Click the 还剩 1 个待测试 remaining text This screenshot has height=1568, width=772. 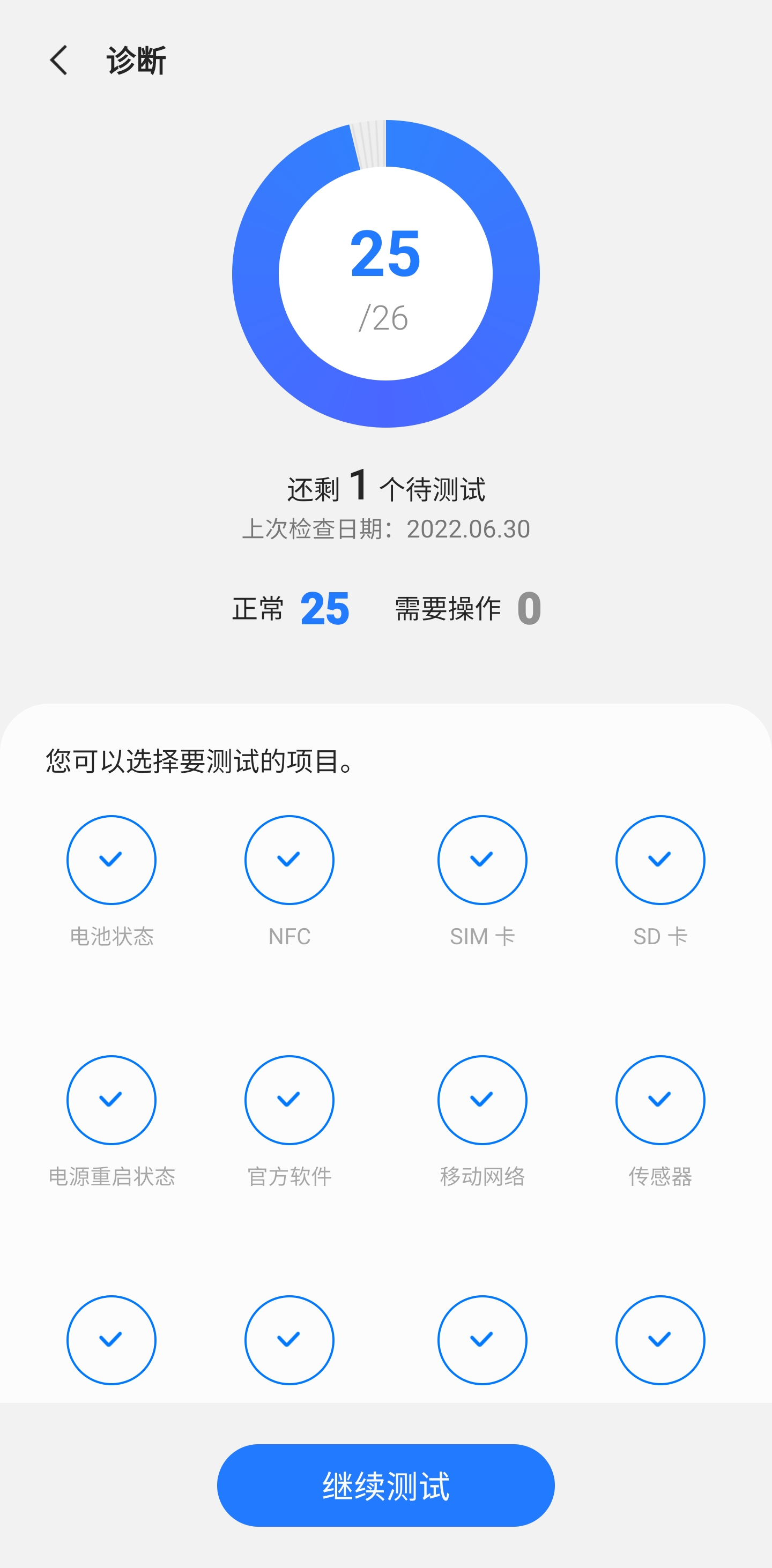pos(386,487)
